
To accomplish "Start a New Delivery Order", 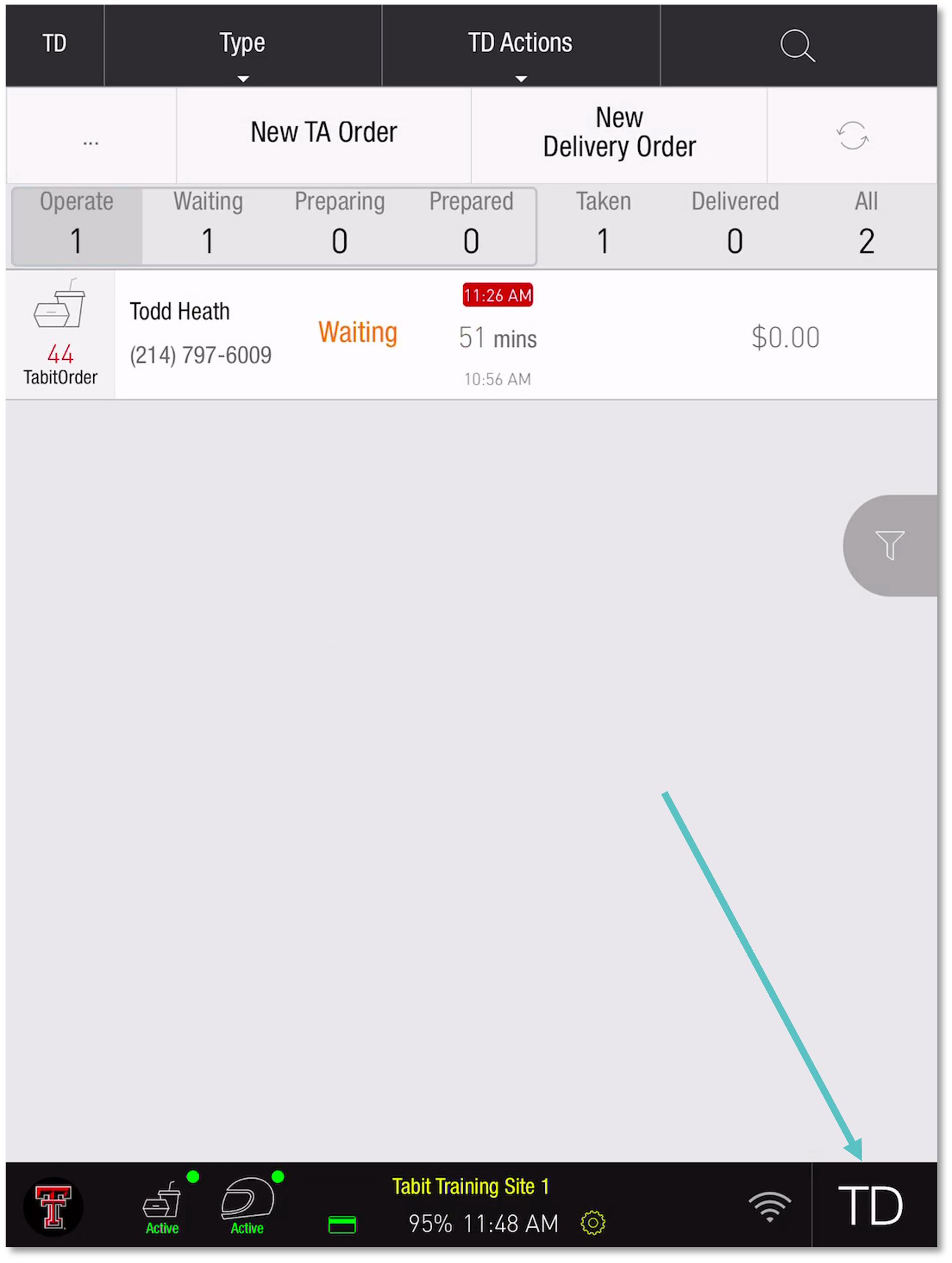I will point(619,133).
